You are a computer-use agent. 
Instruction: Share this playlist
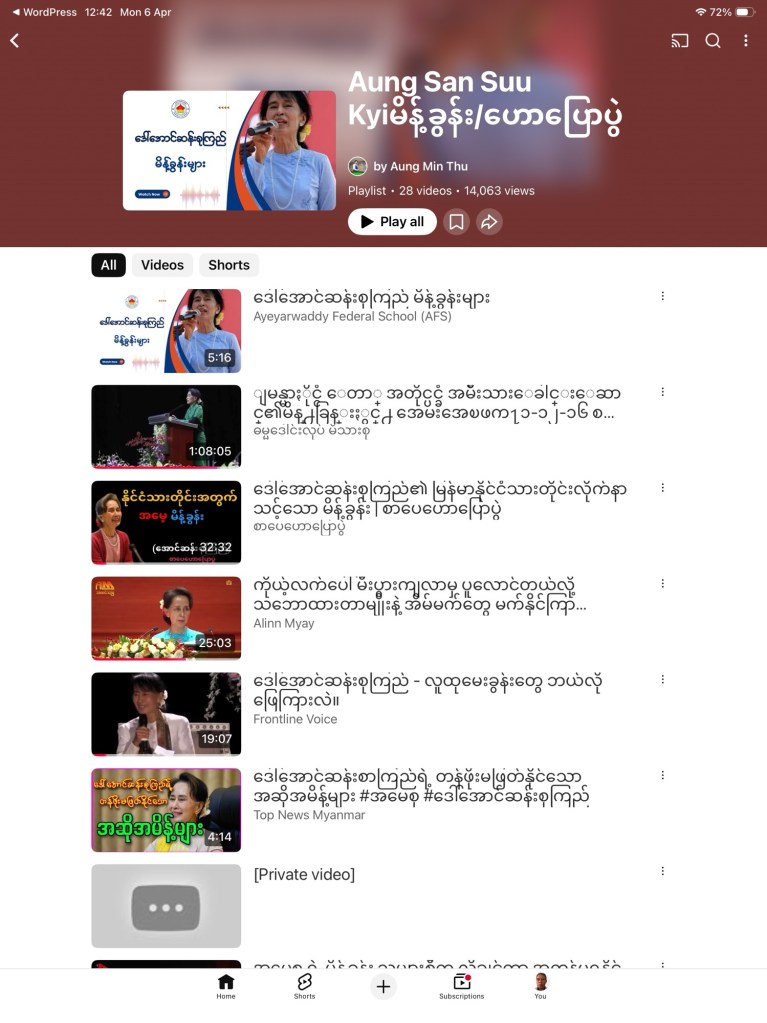(x=489, y=222)
